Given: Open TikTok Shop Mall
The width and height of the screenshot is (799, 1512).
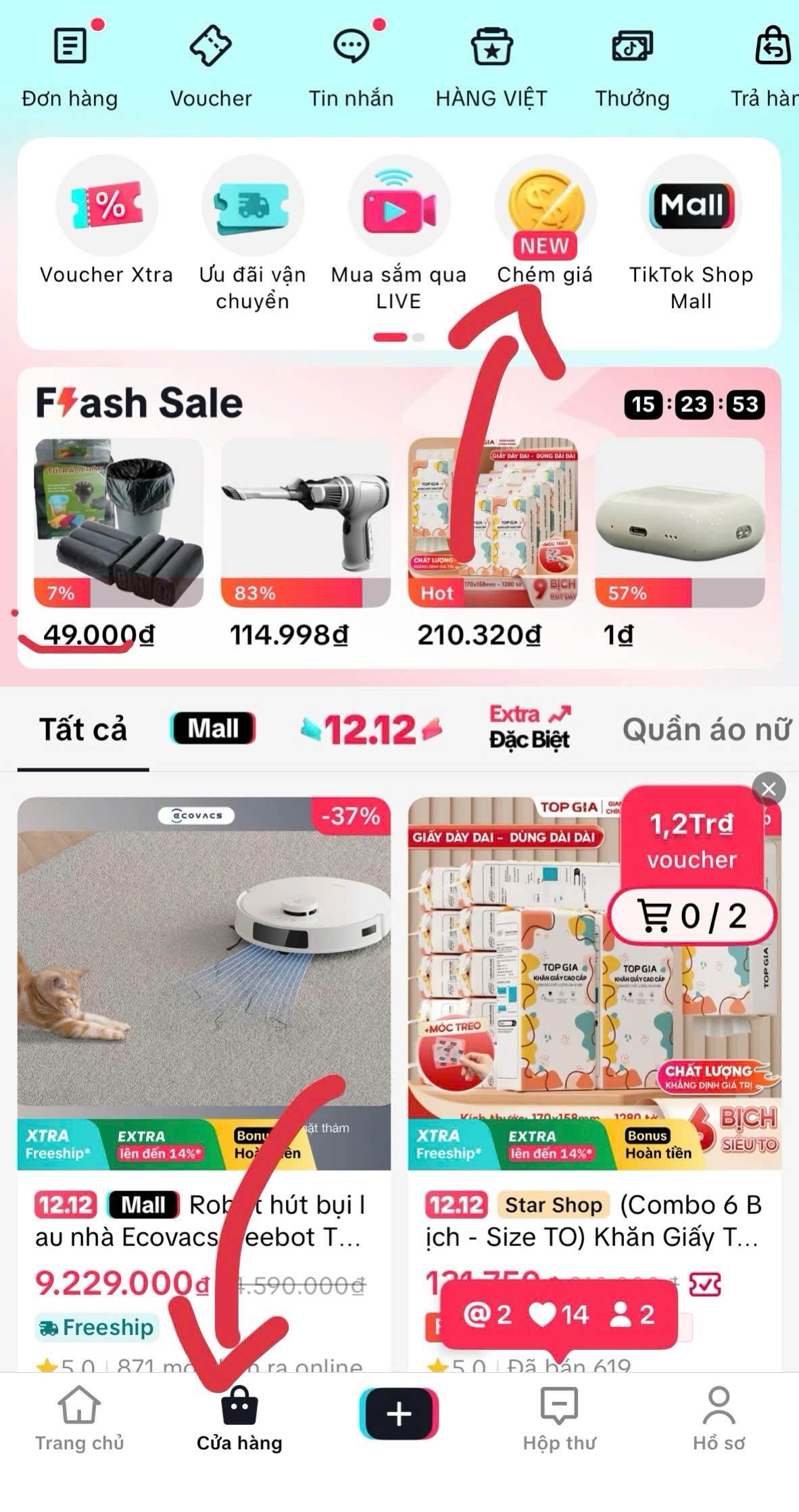Looking at the screenshot, I should (x=691, y=233).
